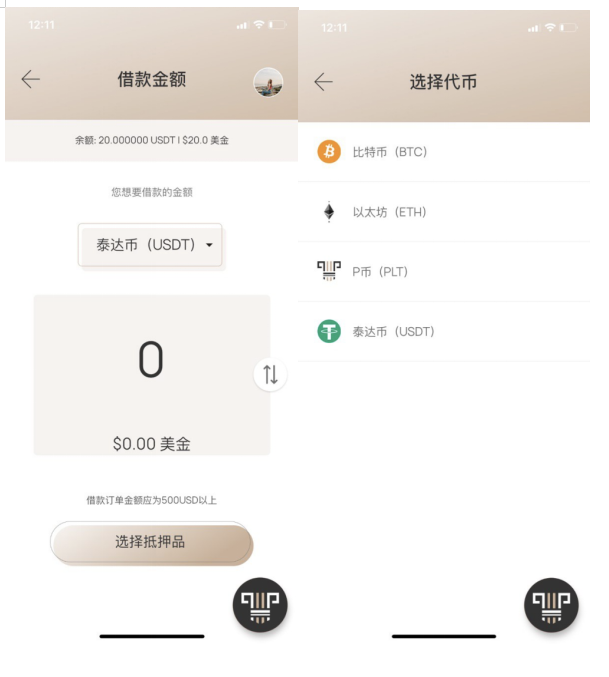Open the profile avatar on 借款金额
609x677 pixels.
click(268, 82)
